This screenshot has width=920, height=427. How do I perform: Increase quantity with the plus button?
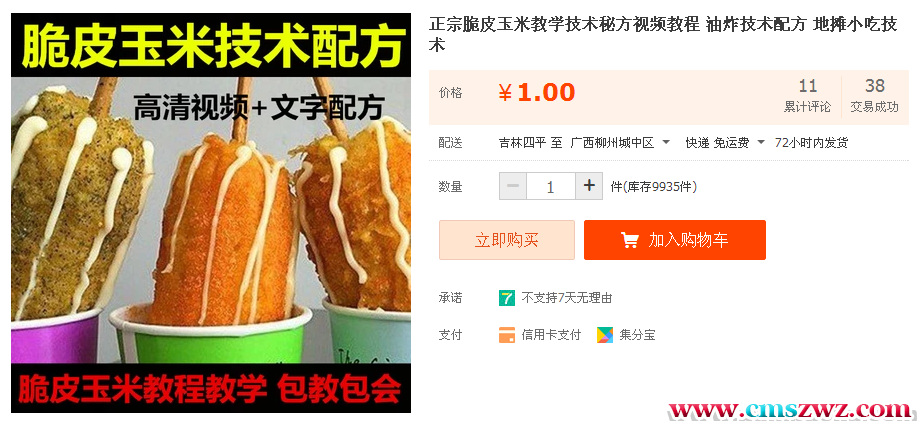(589, 186)
